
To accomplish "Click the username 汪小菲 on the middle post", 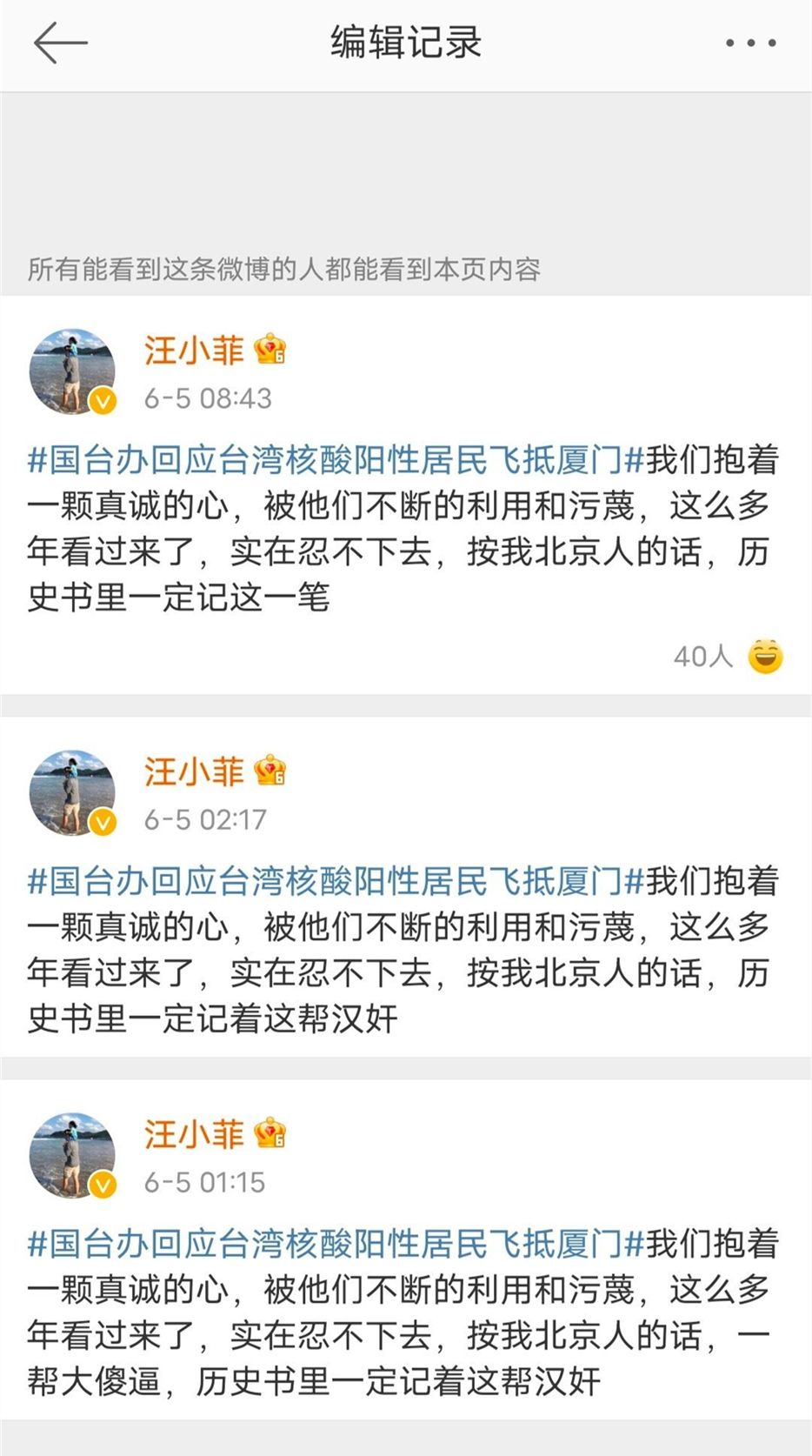I will pos(195,771).
